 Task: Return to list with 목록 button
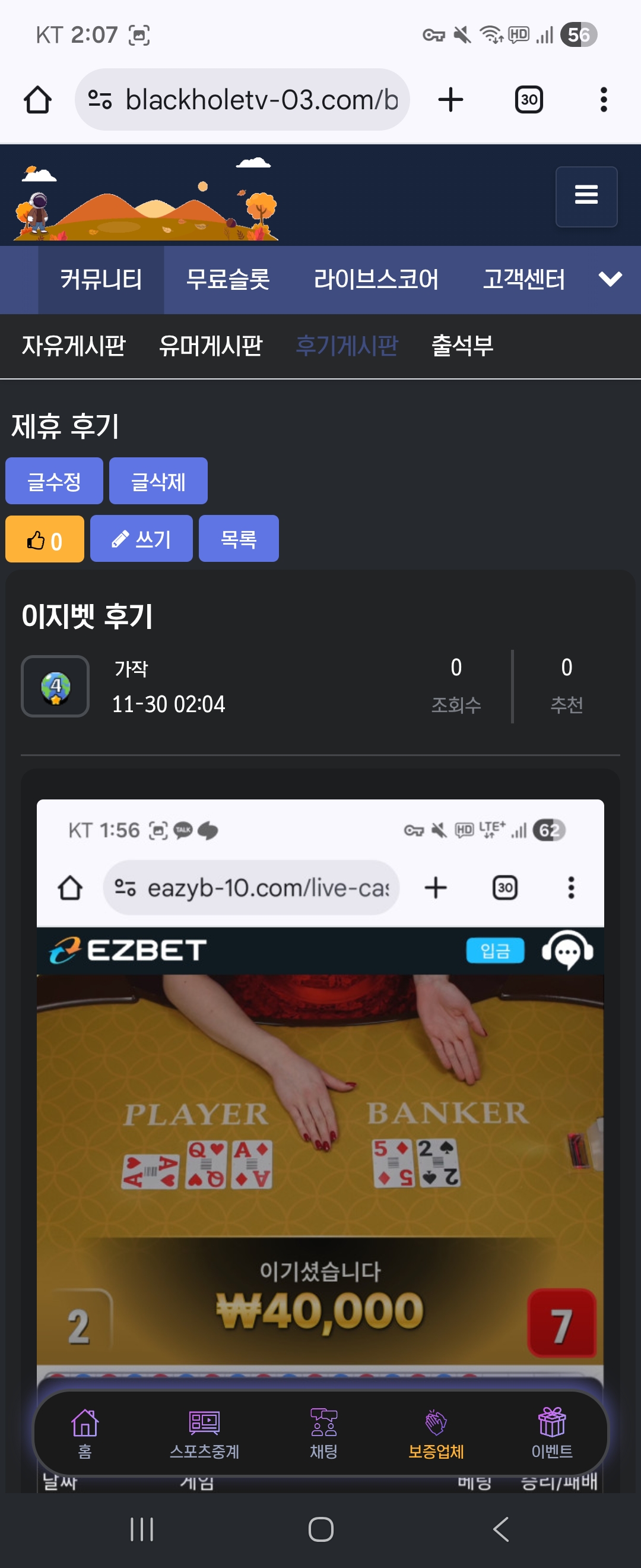click(x=239, y=539)
